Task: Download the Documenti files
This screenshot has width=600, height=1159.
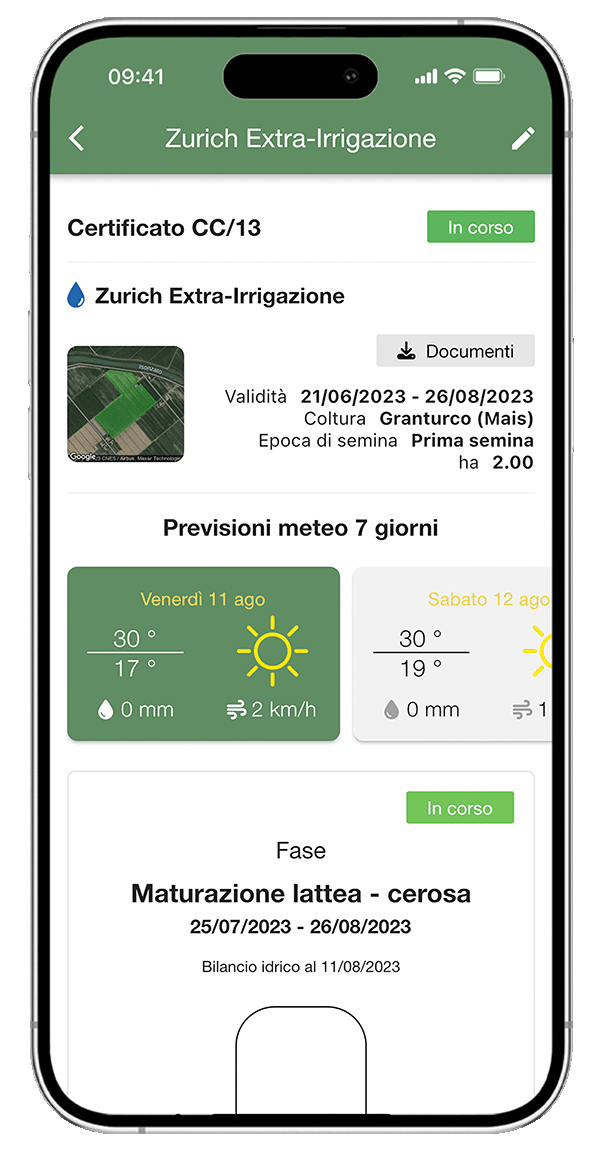Action: pos(455,351)
